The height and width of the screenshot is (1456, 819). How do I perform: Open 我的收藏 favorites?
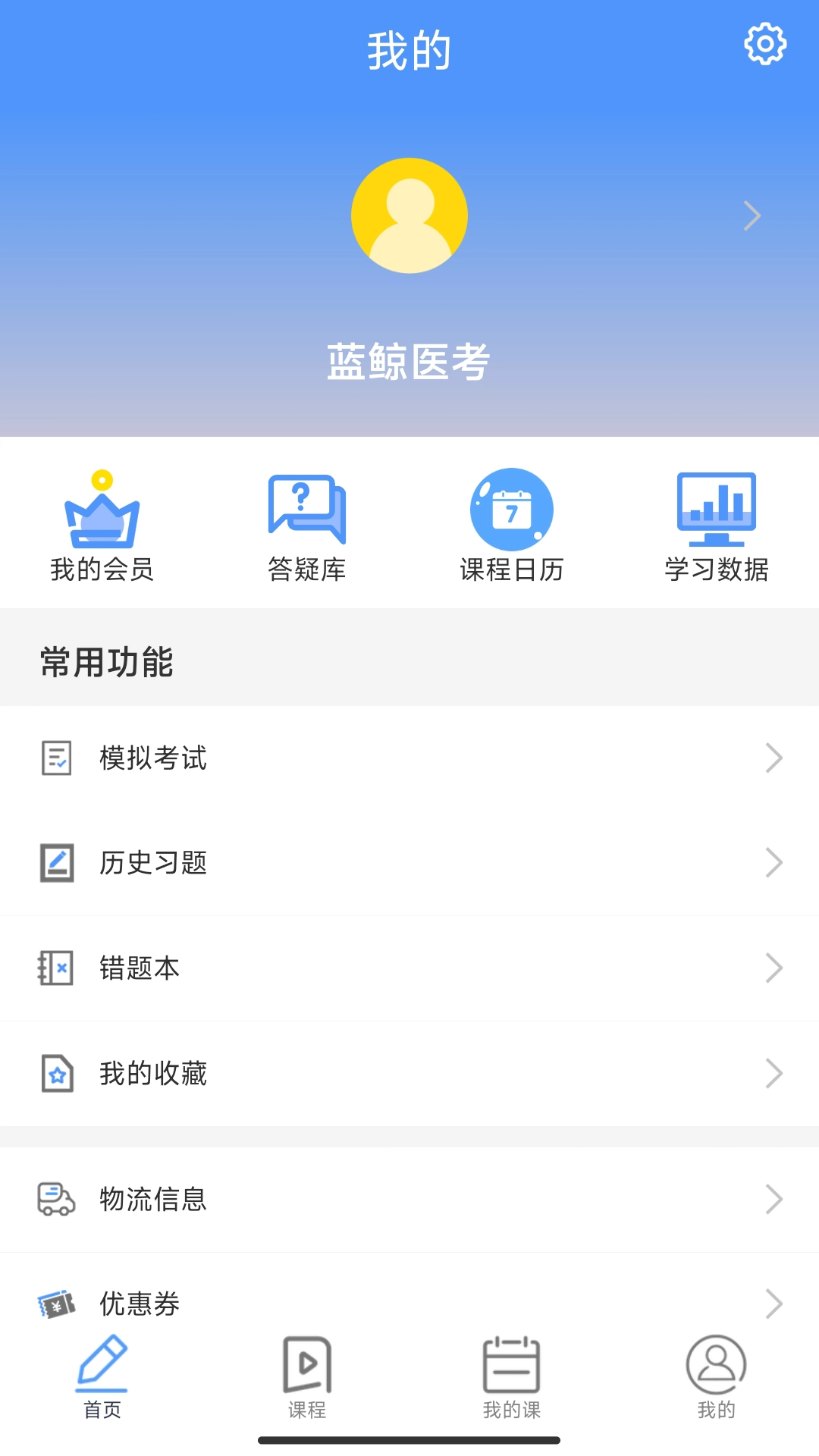[152, 1072]
